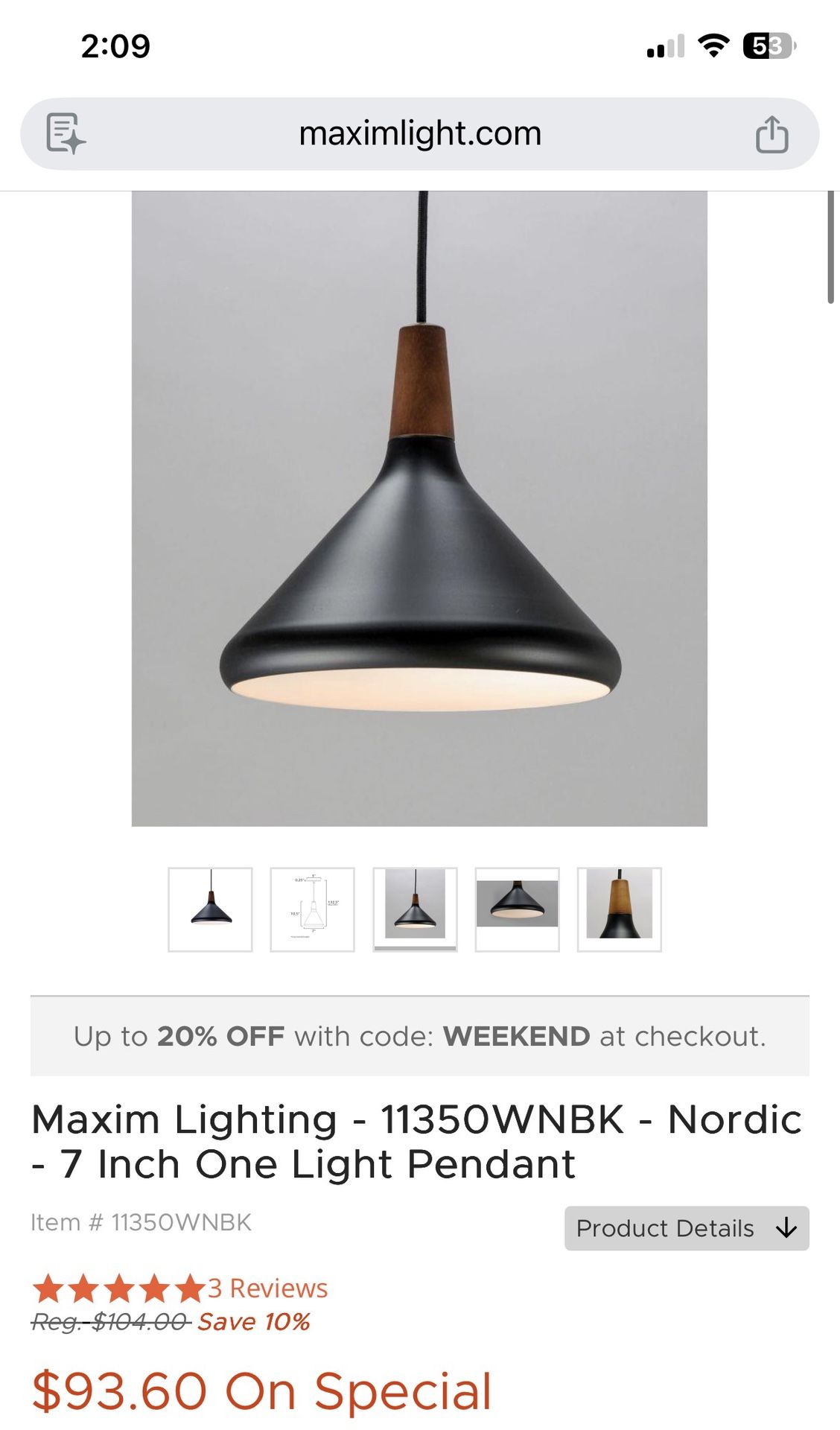Screen dimensions: 840x1430
Task: Share this page
Action: click(771, 135)
